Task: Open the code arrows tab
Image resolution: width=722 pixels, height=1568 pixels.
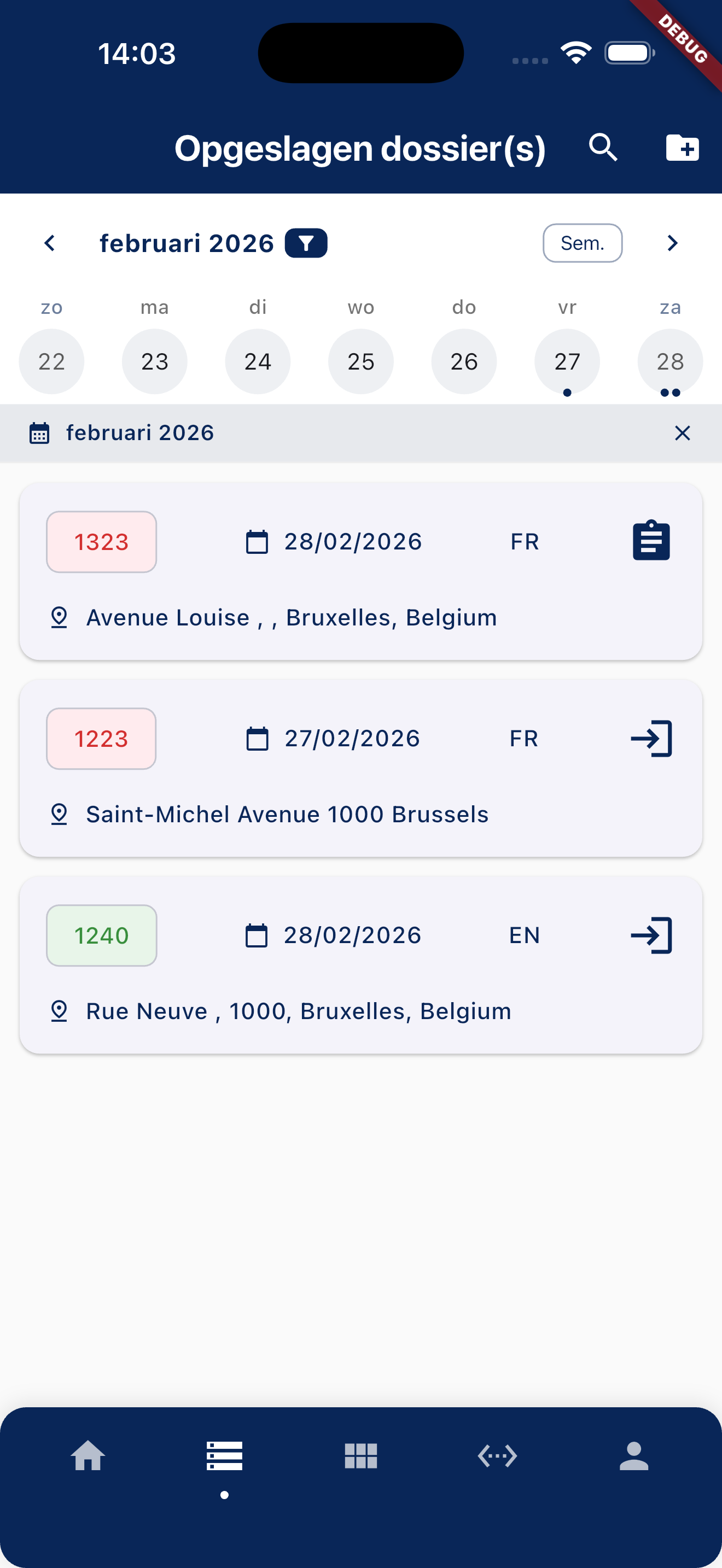Action: tap(497, 1456)
